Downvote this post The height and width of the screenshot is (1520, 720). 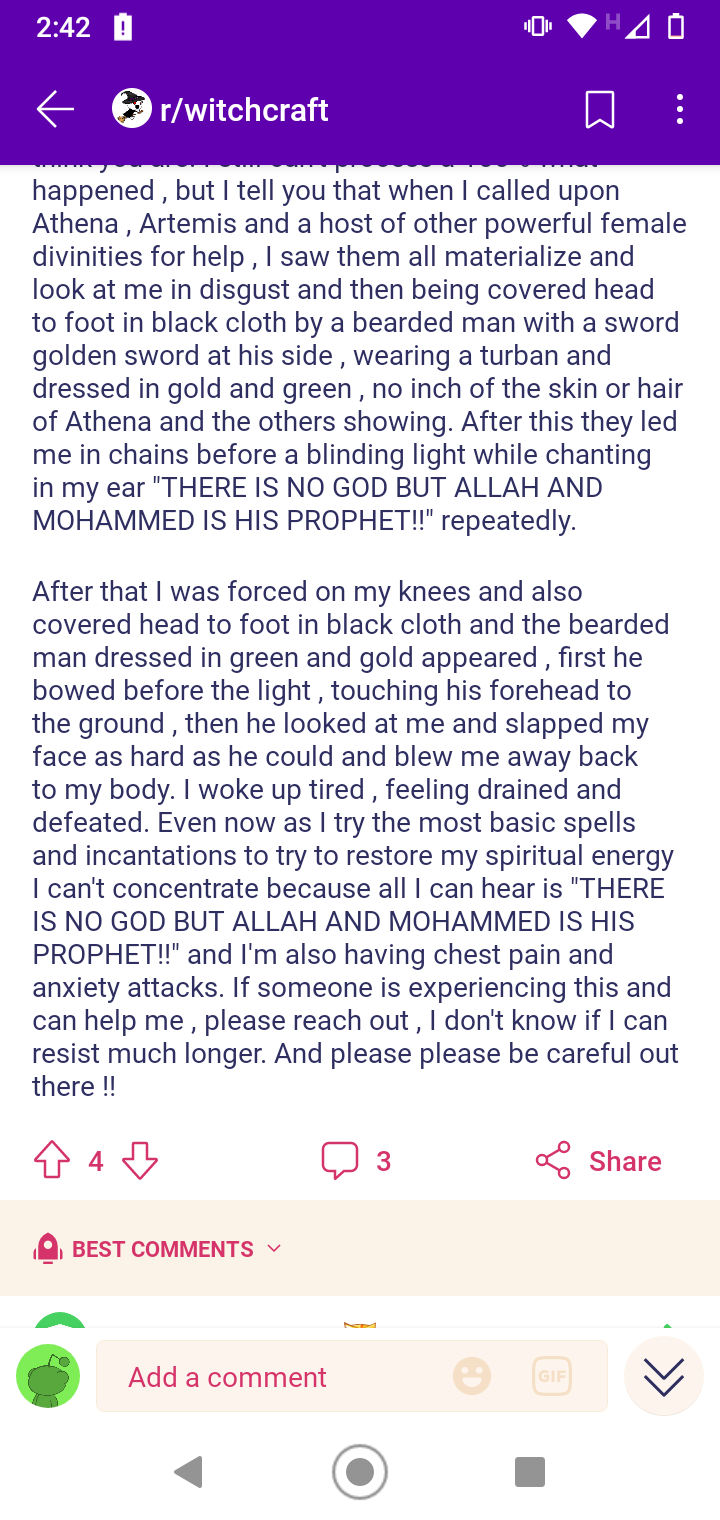pos(140,1161)
